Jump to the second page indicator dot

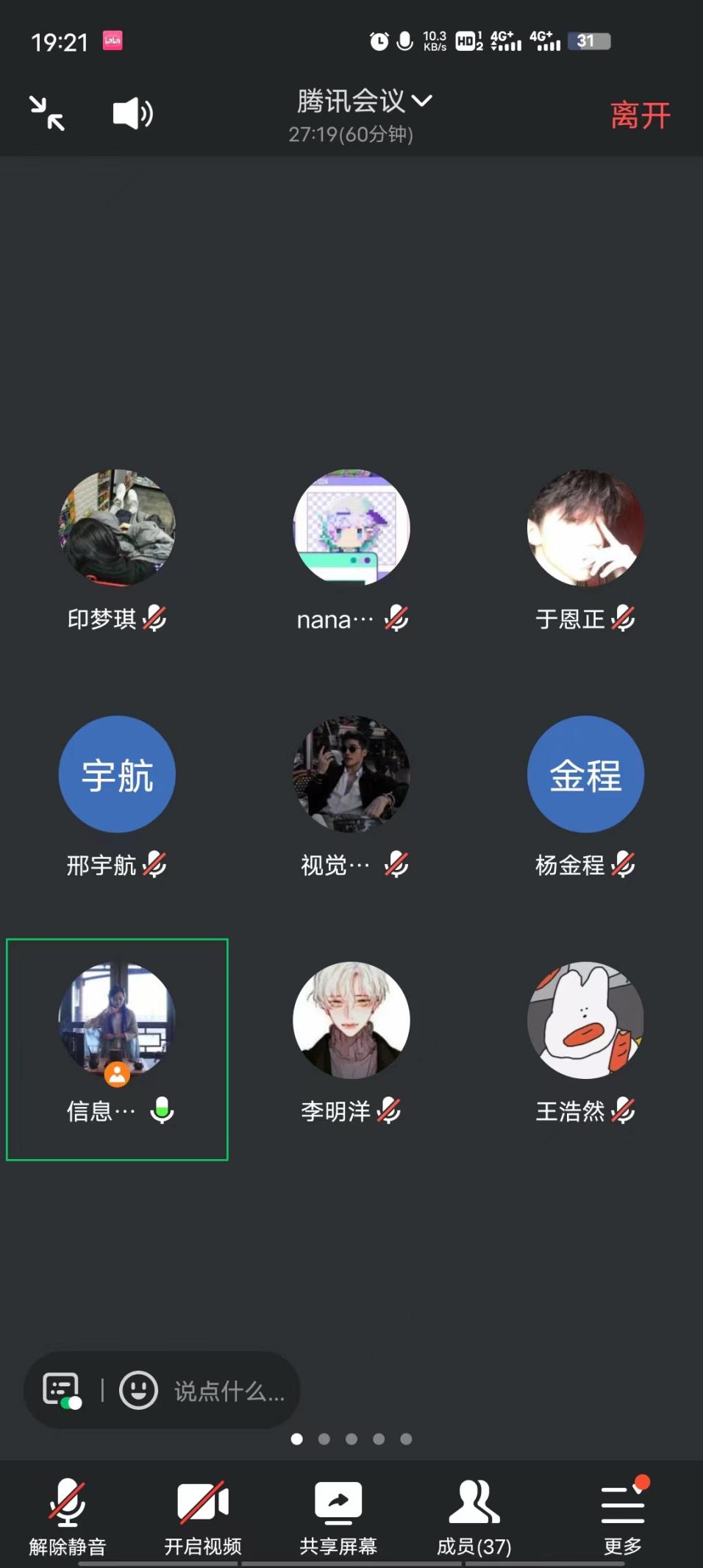pos(324,1439)
